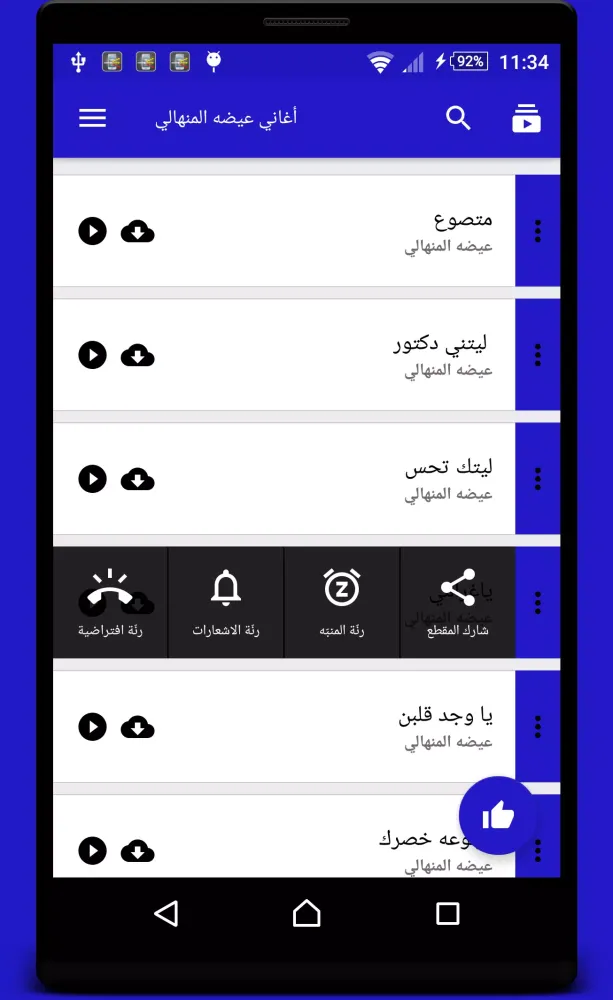Set as alarm tone رنّة المنبه
The height and width of the screenshot is (1000, 613).
(342, 603)
